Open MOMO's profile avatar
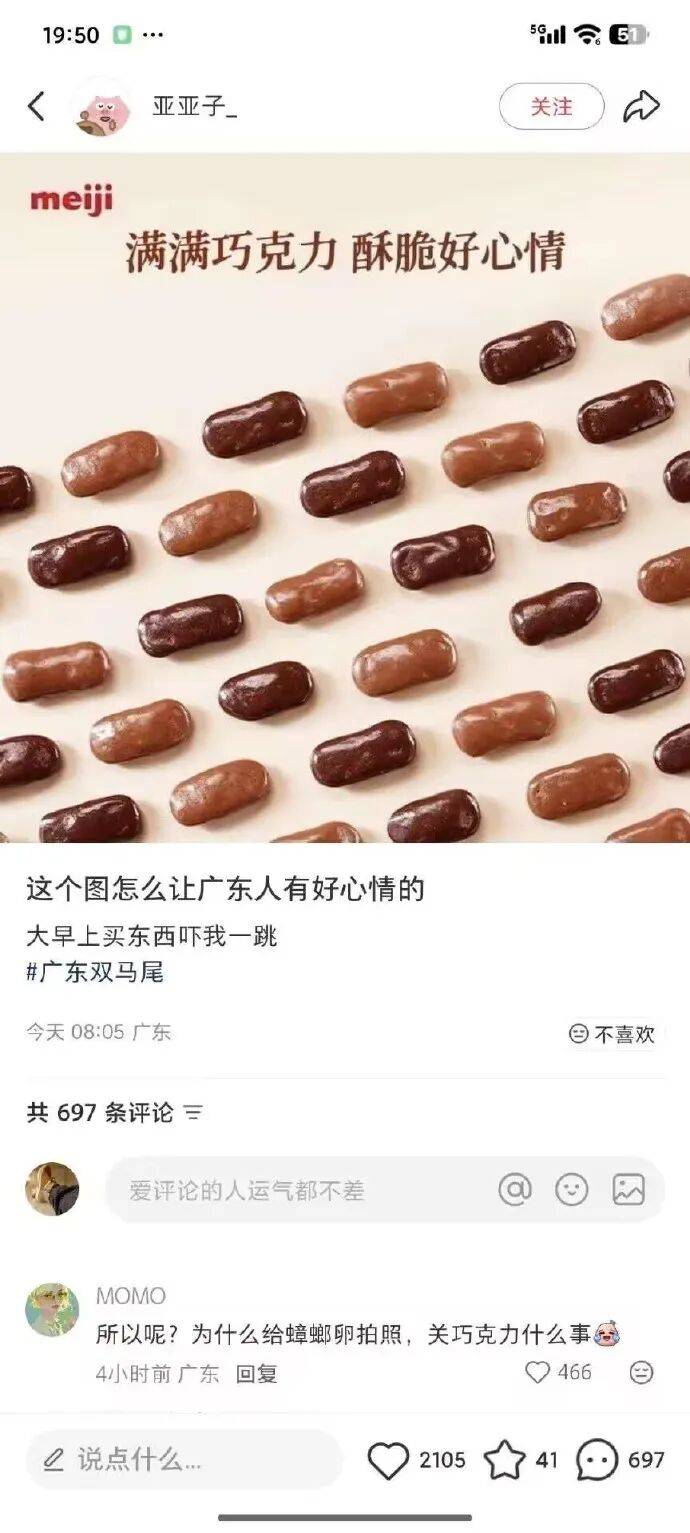This screenshot has height=1533, width=690. point(52,1310)
